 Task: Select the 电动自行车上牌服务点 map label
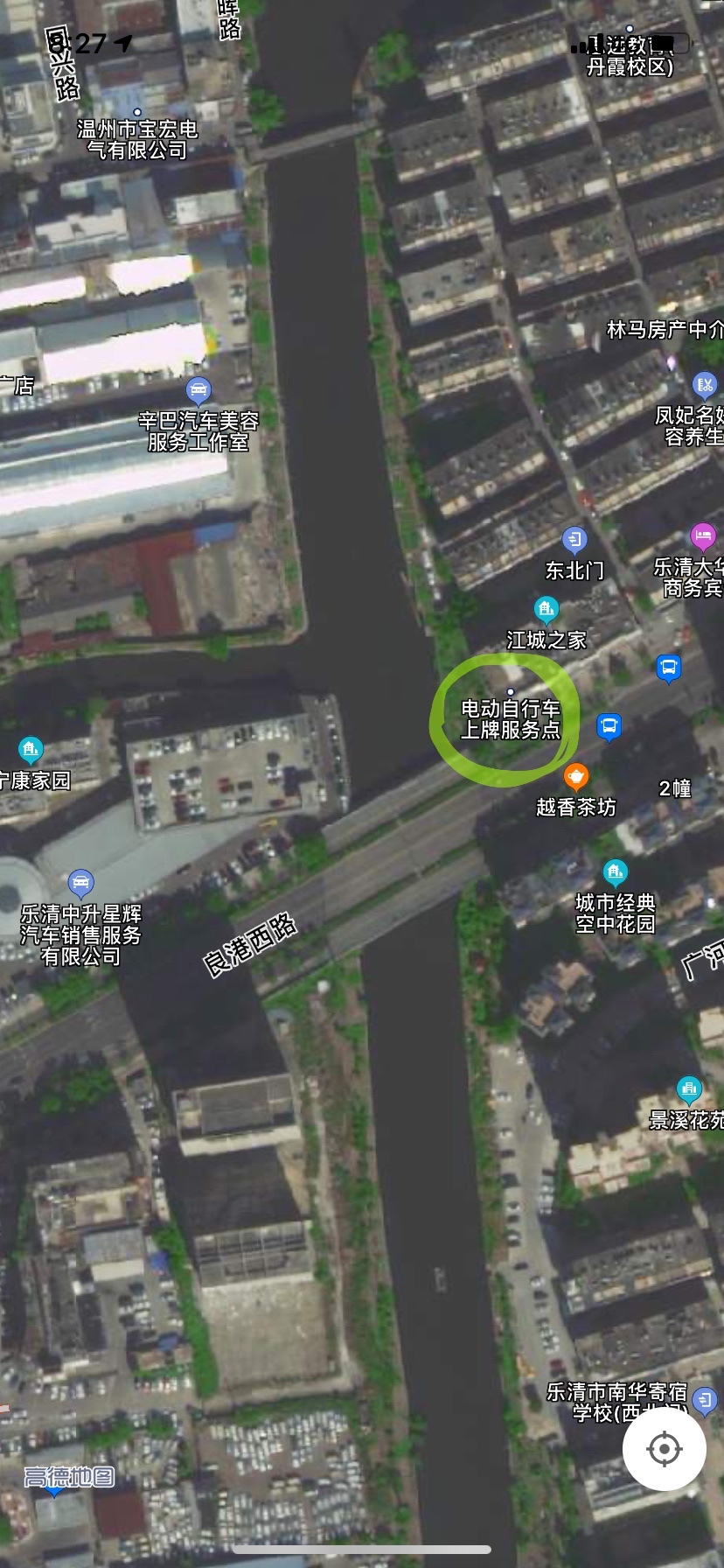pyautogui.click(x=511, y=718)
